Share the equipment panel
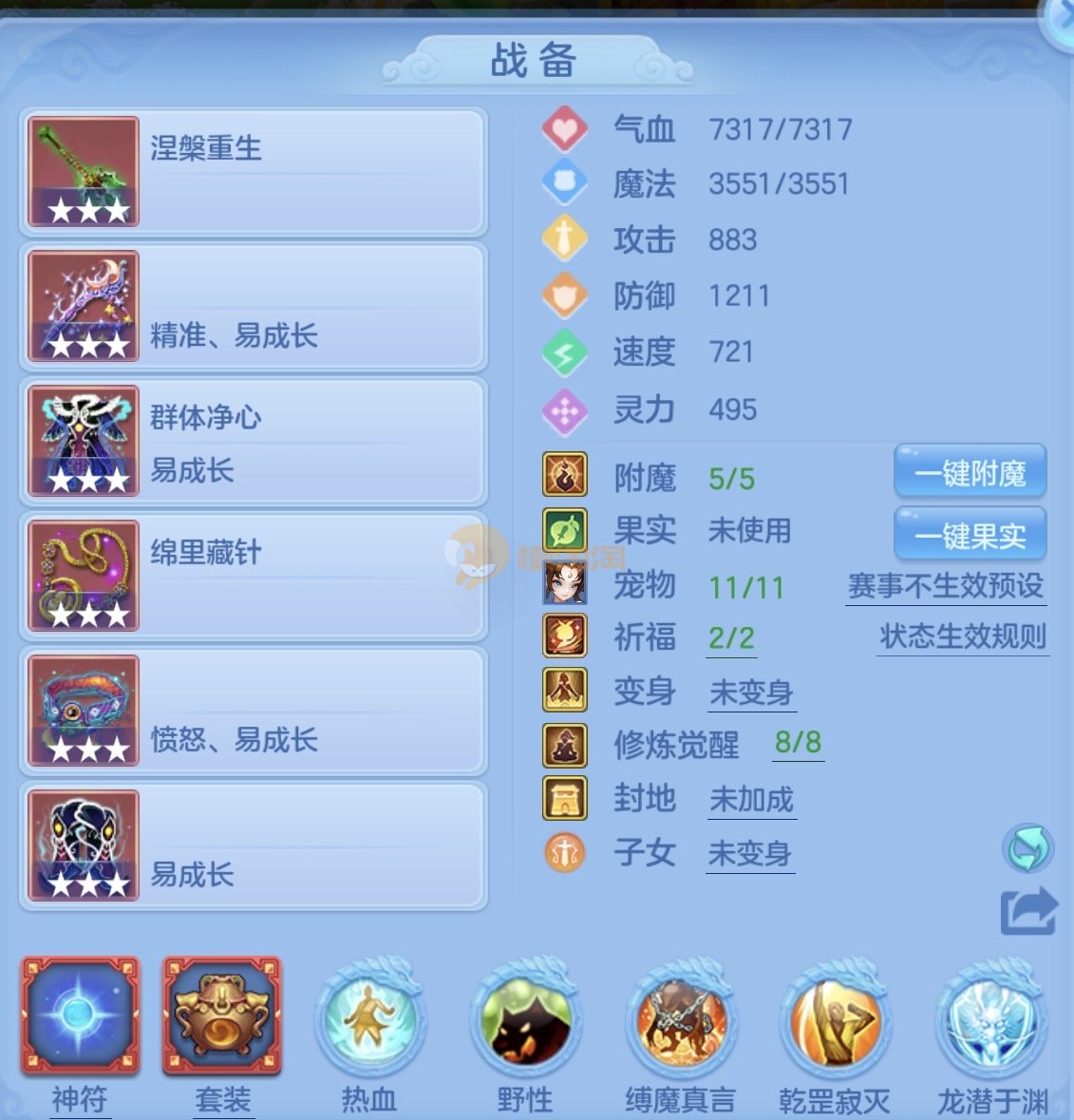 (x=1028, y=911)
